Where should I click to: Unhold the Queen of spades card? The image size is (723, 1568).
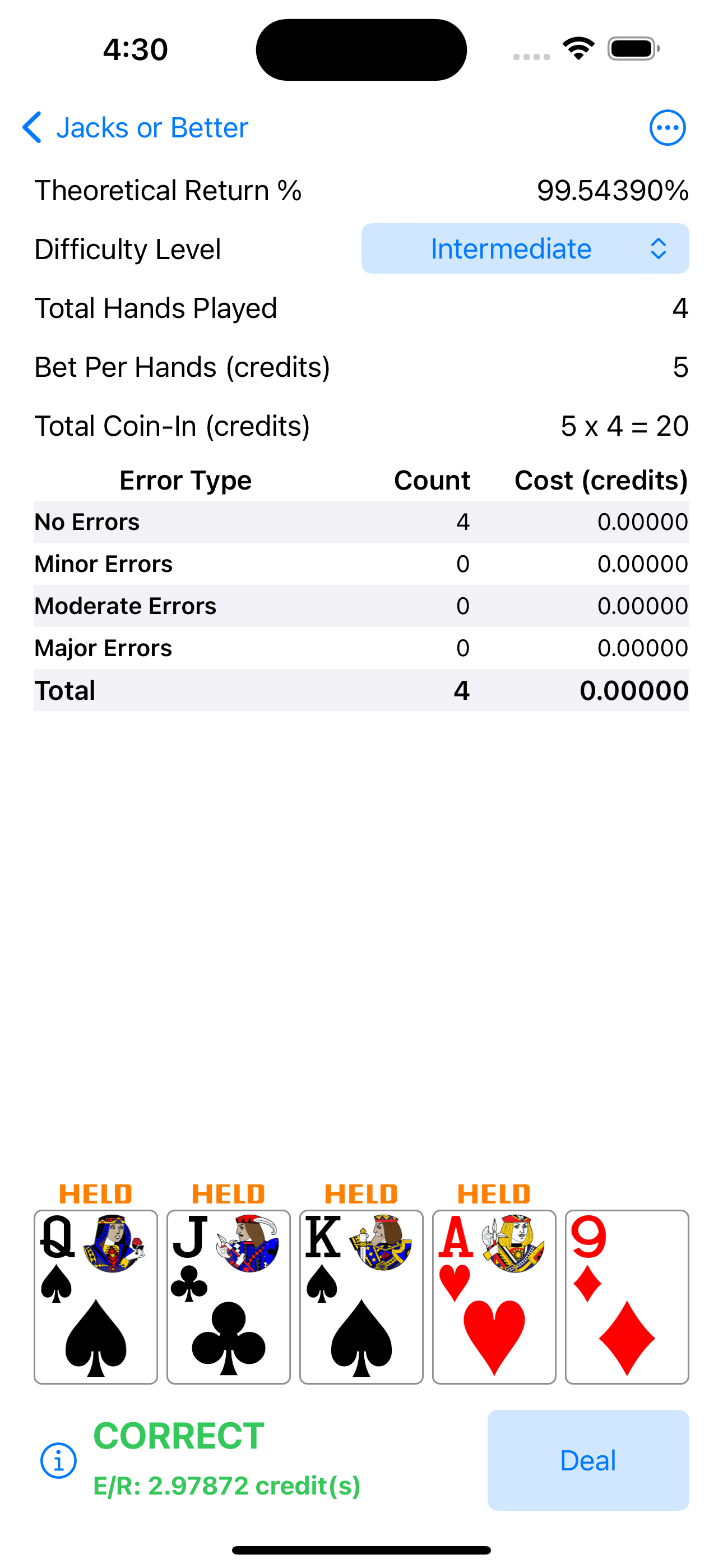tap(95, 1297)
